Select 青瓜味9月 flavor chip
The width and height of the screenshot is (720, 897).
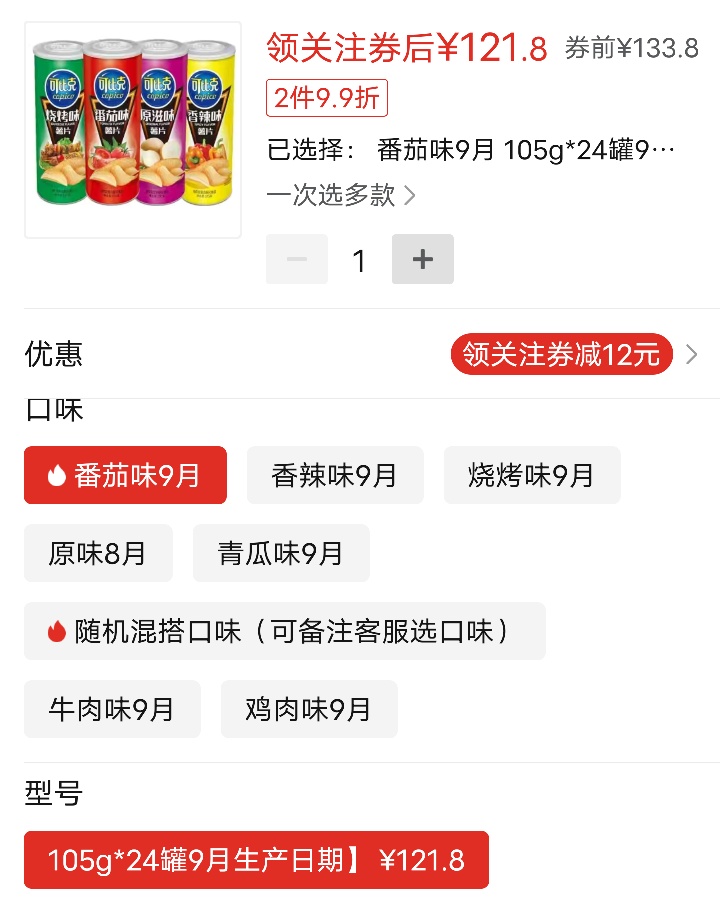pos(281,553)
